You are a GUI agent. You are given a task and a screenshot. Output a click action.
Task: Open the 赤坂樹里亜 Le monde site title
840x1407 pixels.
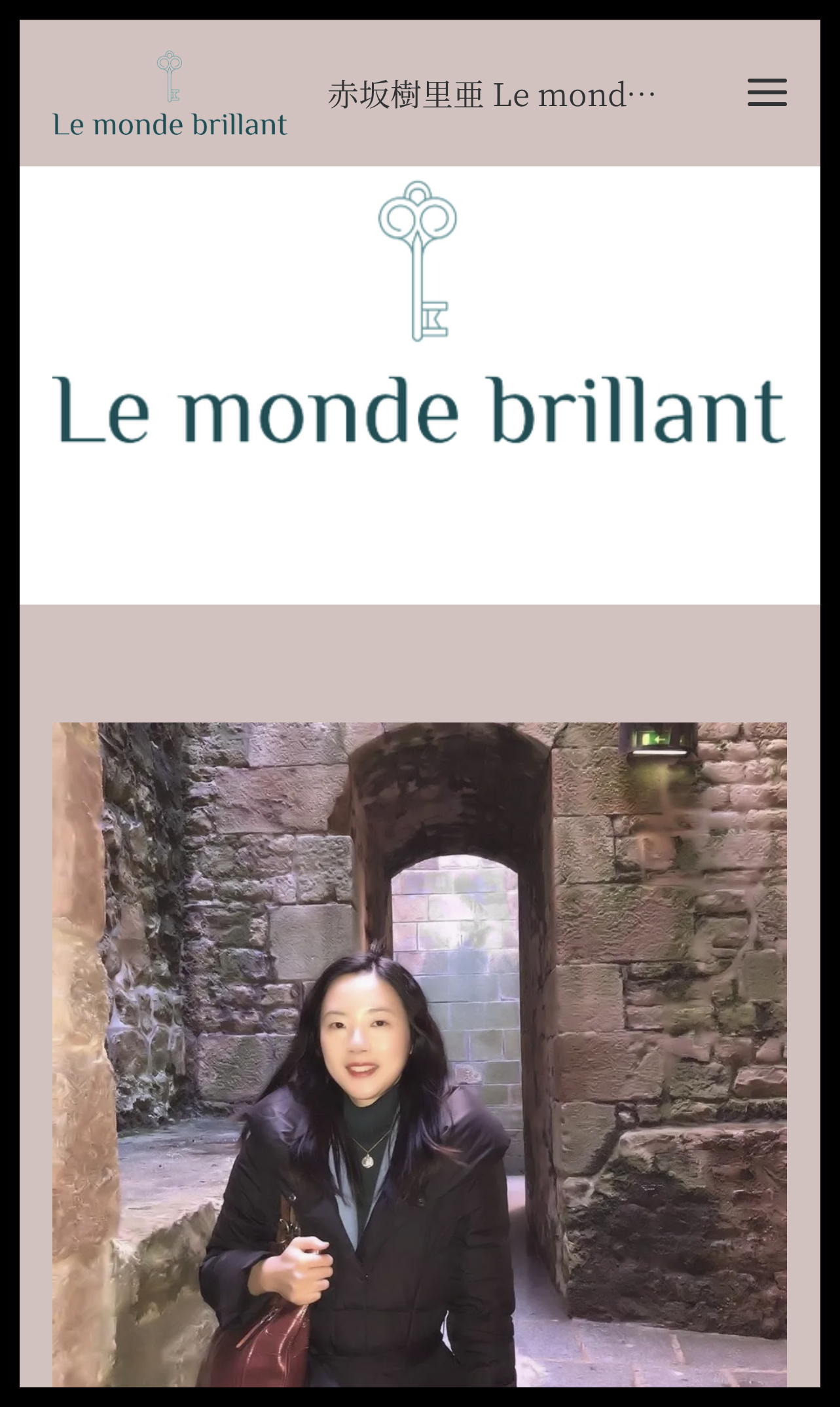pos(492,95)
